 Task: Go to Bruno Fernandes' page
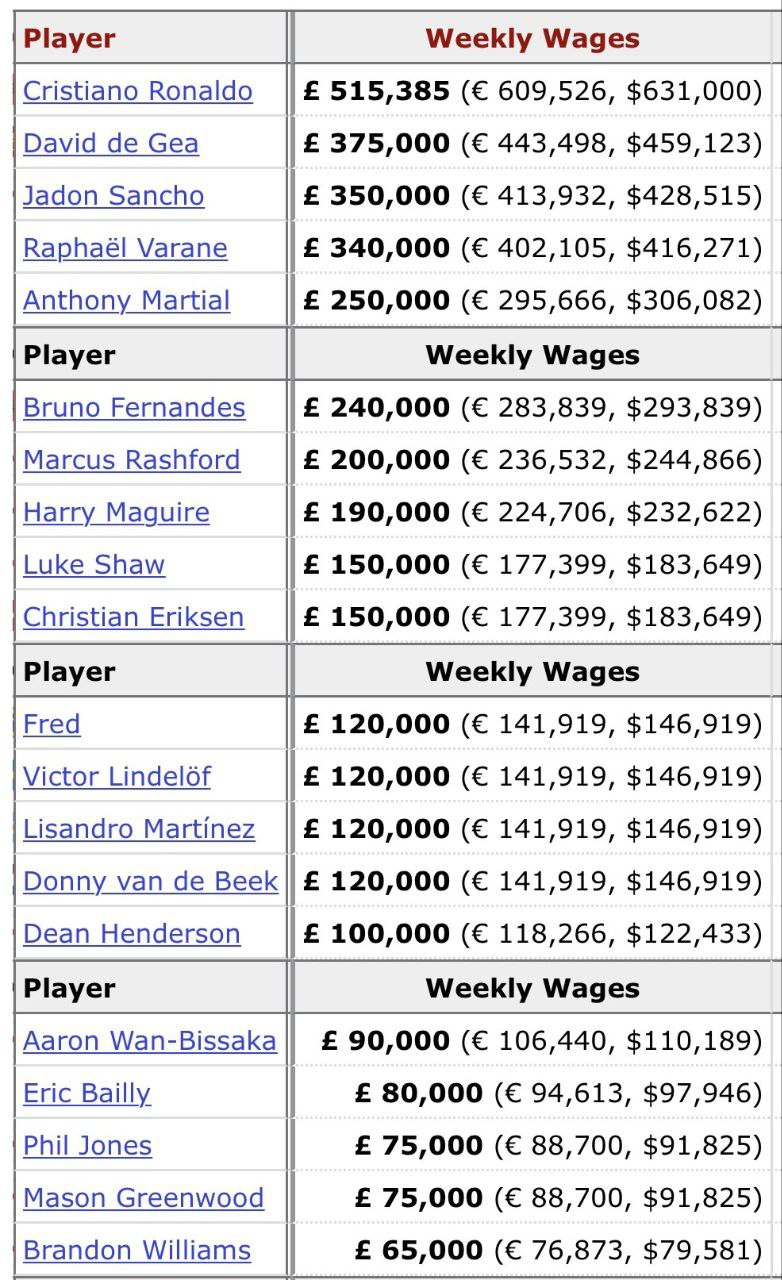134,407
